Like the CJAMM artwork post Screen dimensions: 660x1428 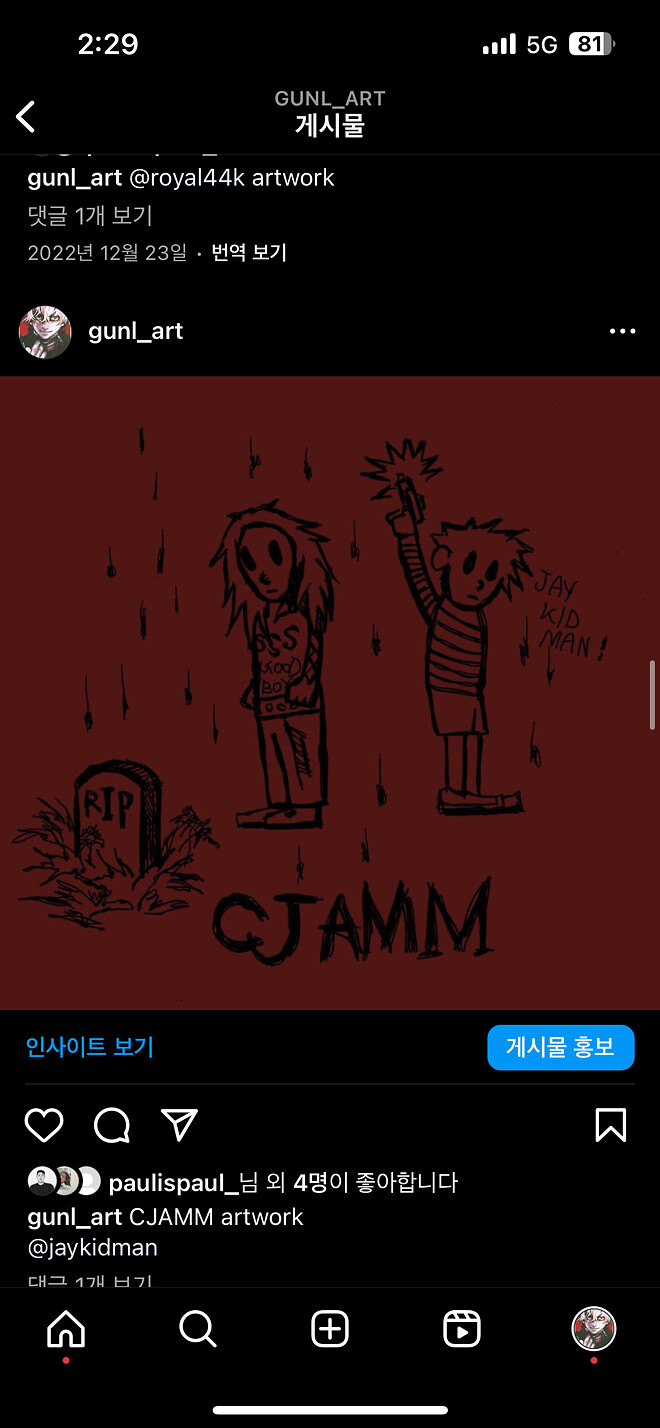click(44, 1125)
